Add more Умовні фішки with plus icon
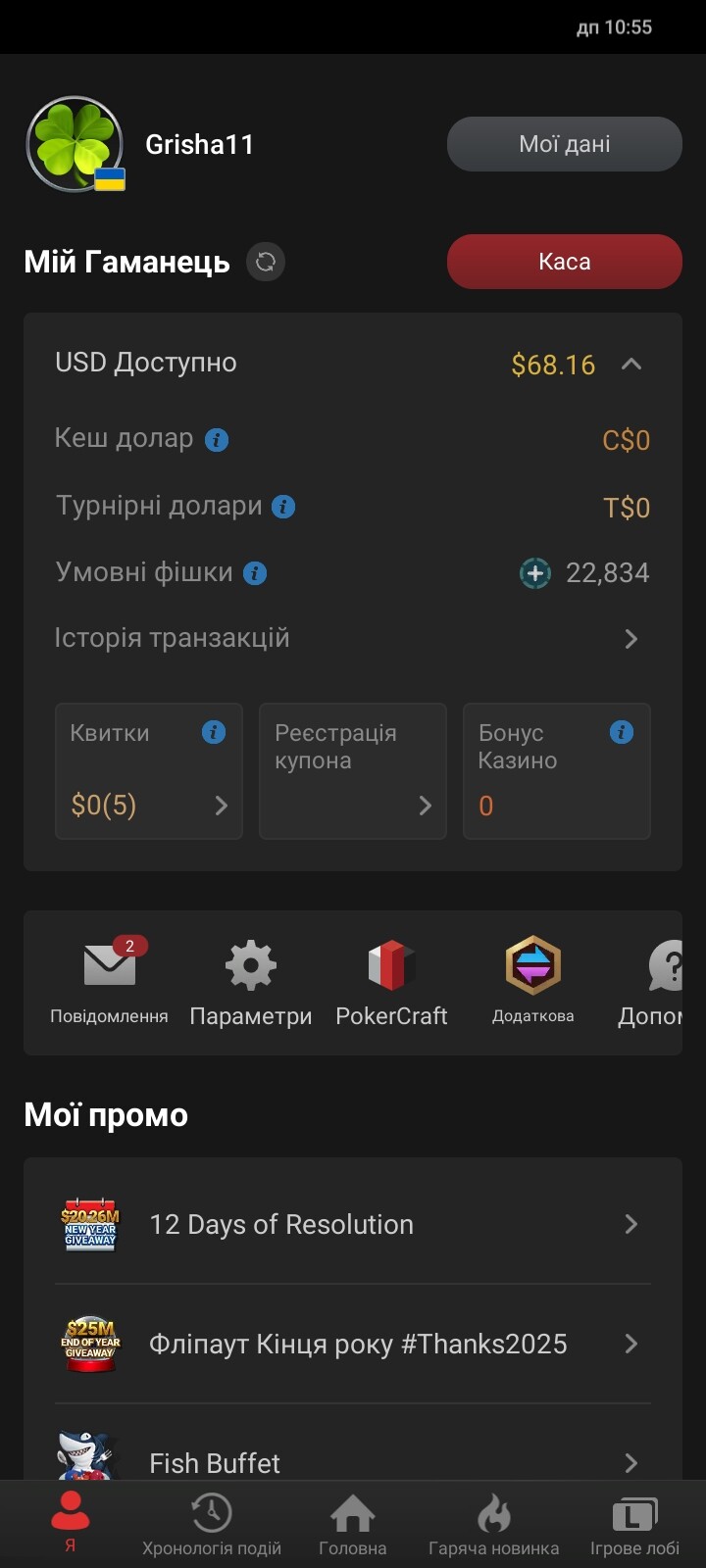The height and width of the screenshot is (1568, 706). coord(534,573)
